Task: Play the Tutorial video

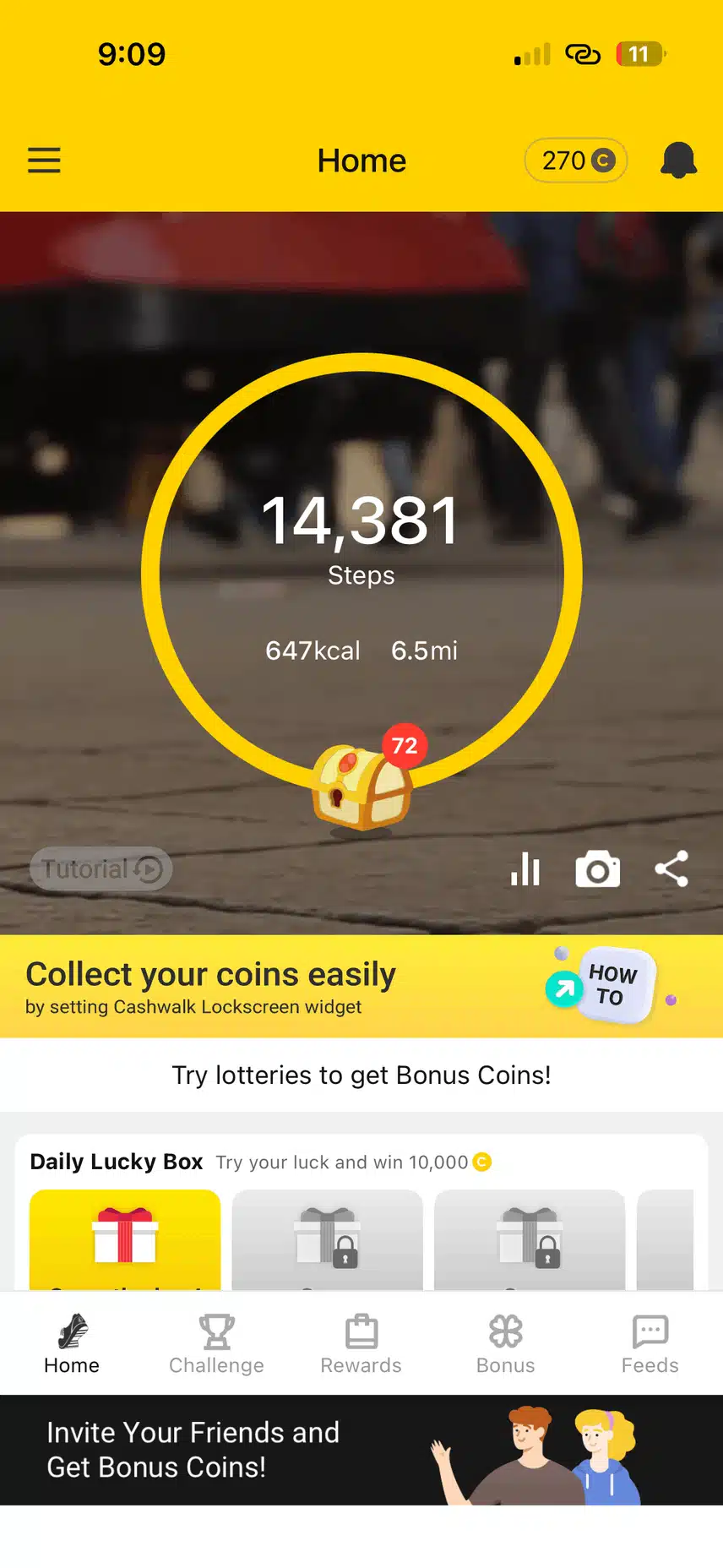Action: point(101,868)
